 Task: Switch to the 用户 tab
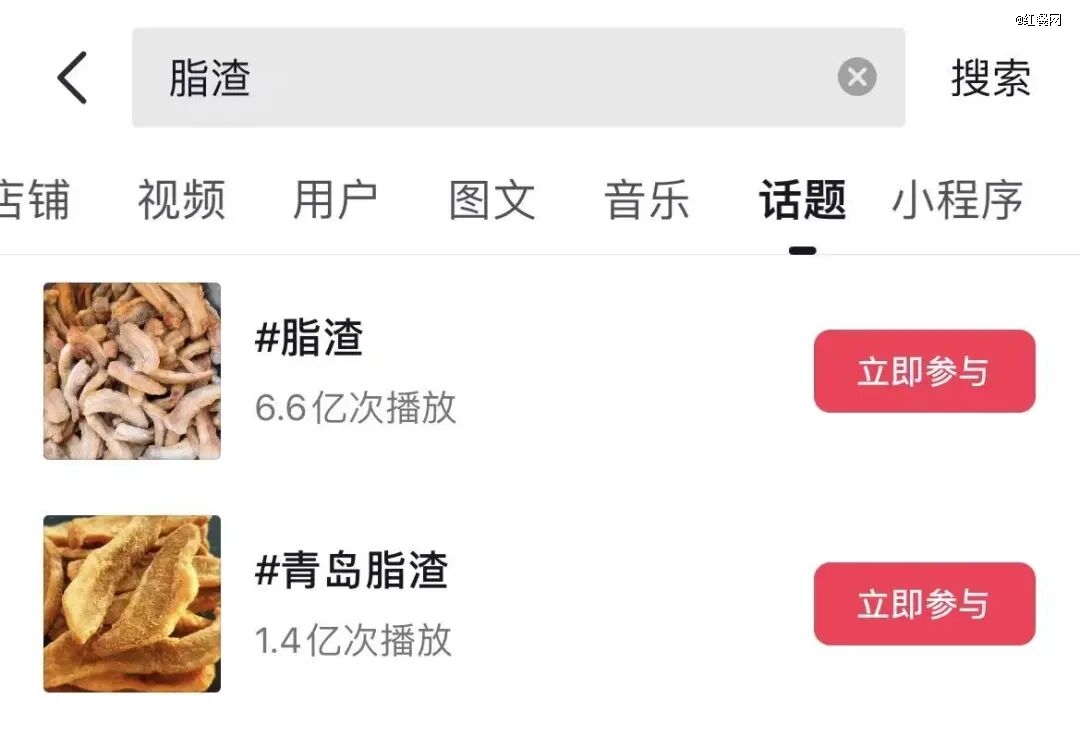tap(335, 200)
